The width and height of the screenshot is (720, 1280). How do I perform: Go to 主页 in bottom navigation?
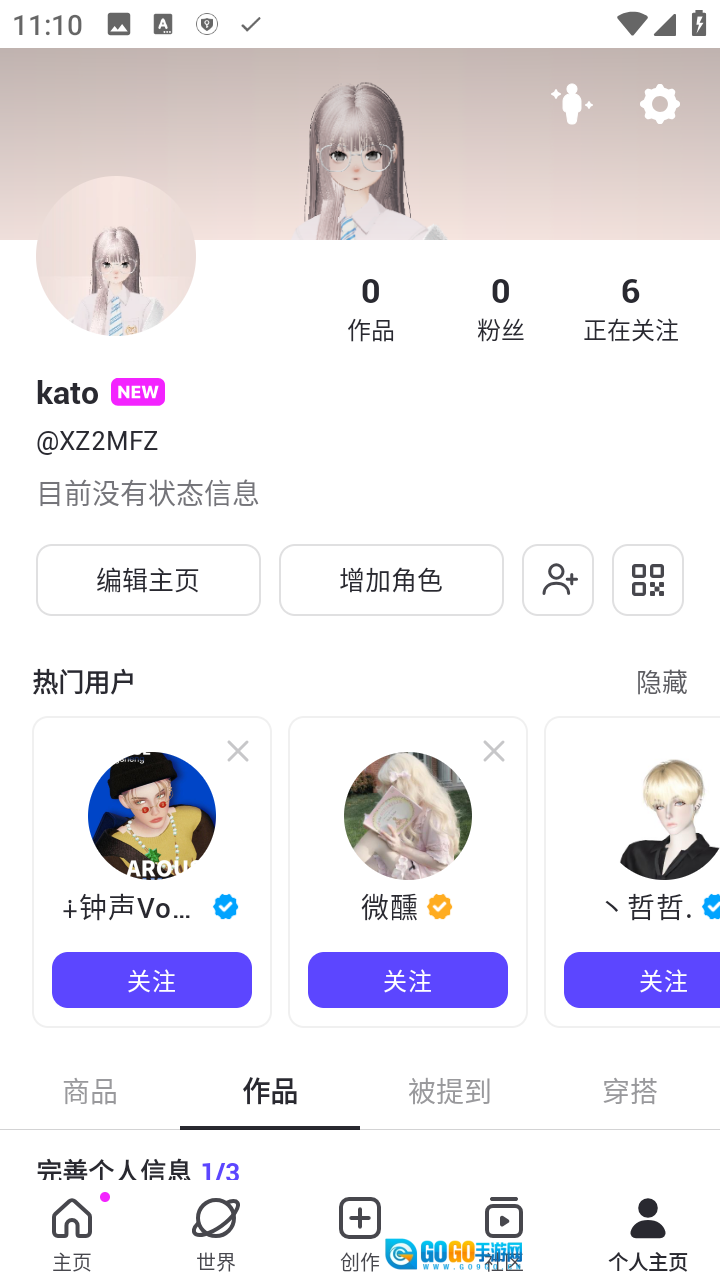point(72,1234)
